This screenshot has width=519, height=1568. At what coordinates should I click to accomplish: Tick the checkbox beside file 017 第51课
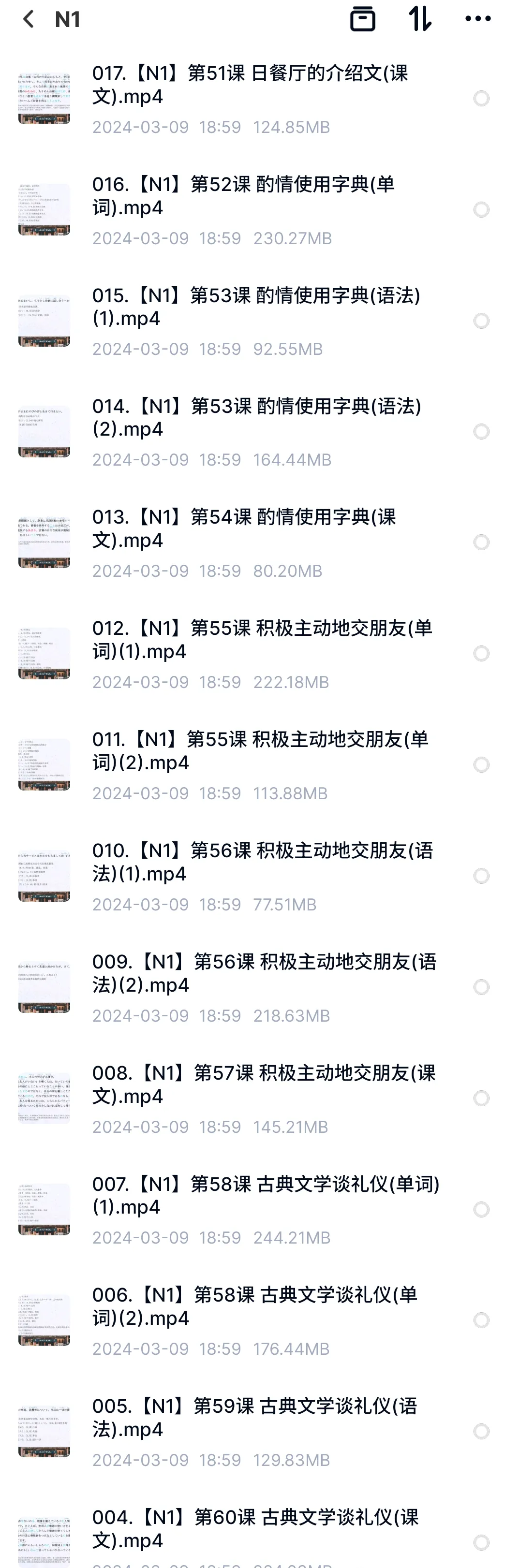coord(481,99)
